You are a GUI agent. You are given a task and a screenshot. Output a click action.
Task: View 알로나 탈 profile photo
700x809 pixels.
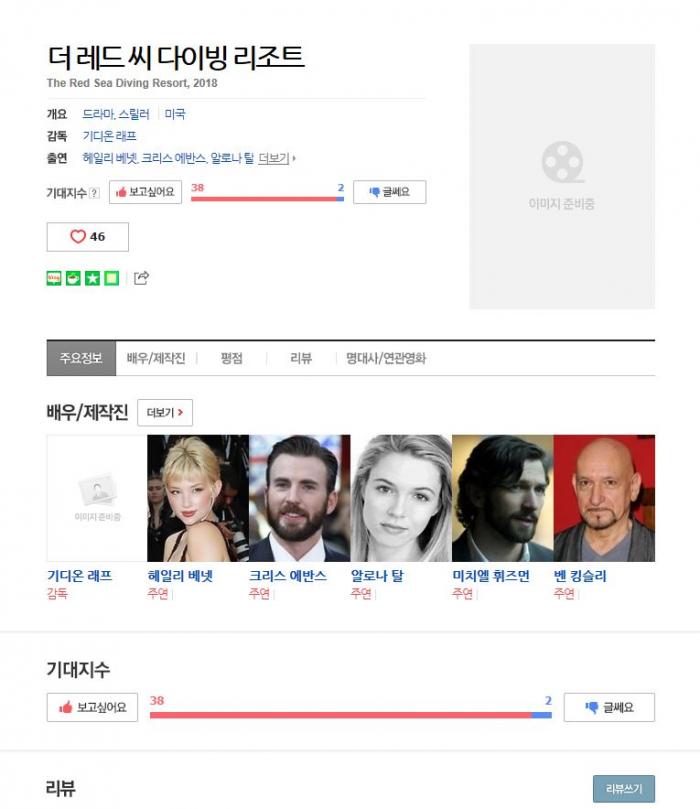(x=401, y=497)
